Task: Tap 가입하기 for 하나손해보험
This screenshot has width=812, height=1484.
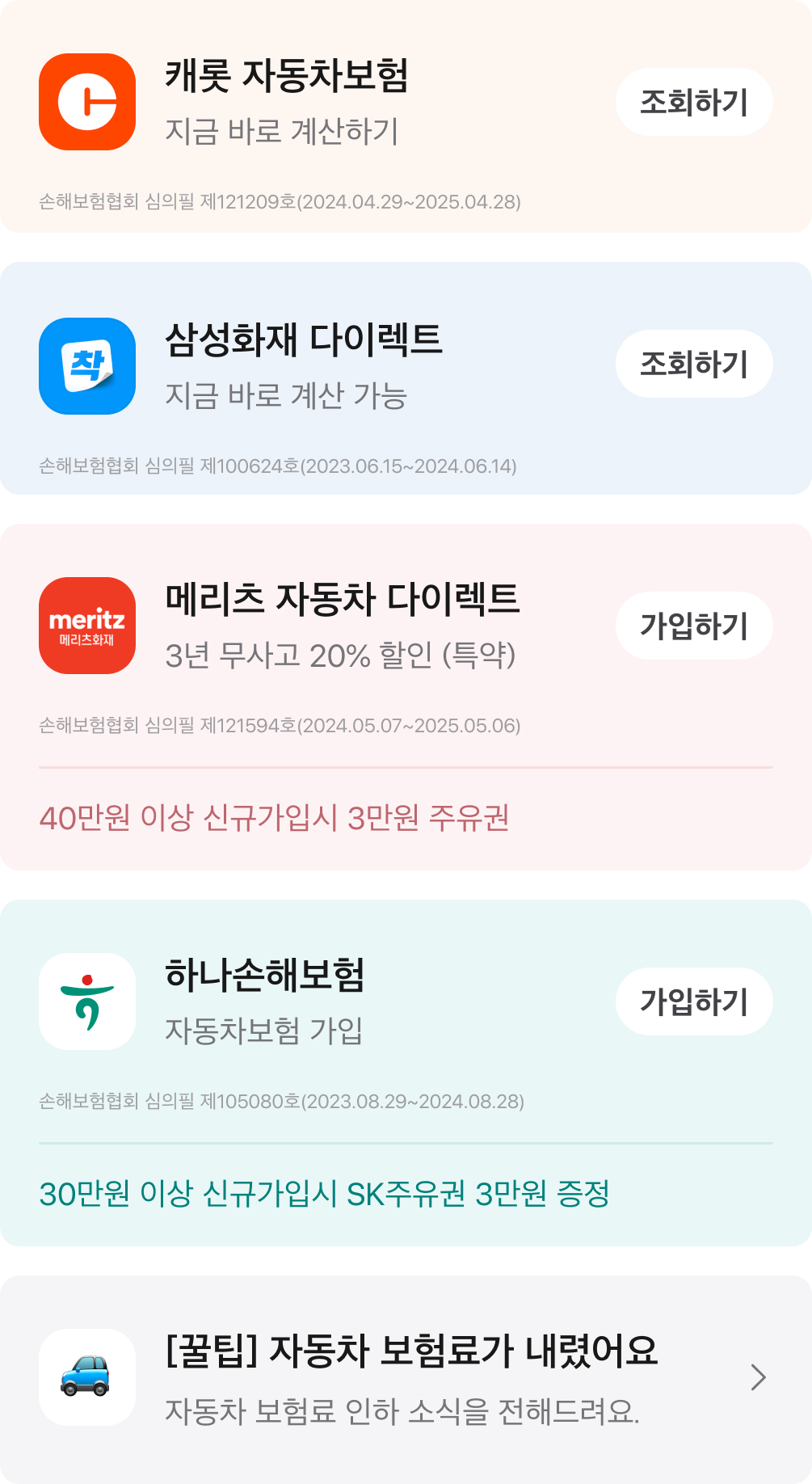Action: pos(694,1001)
